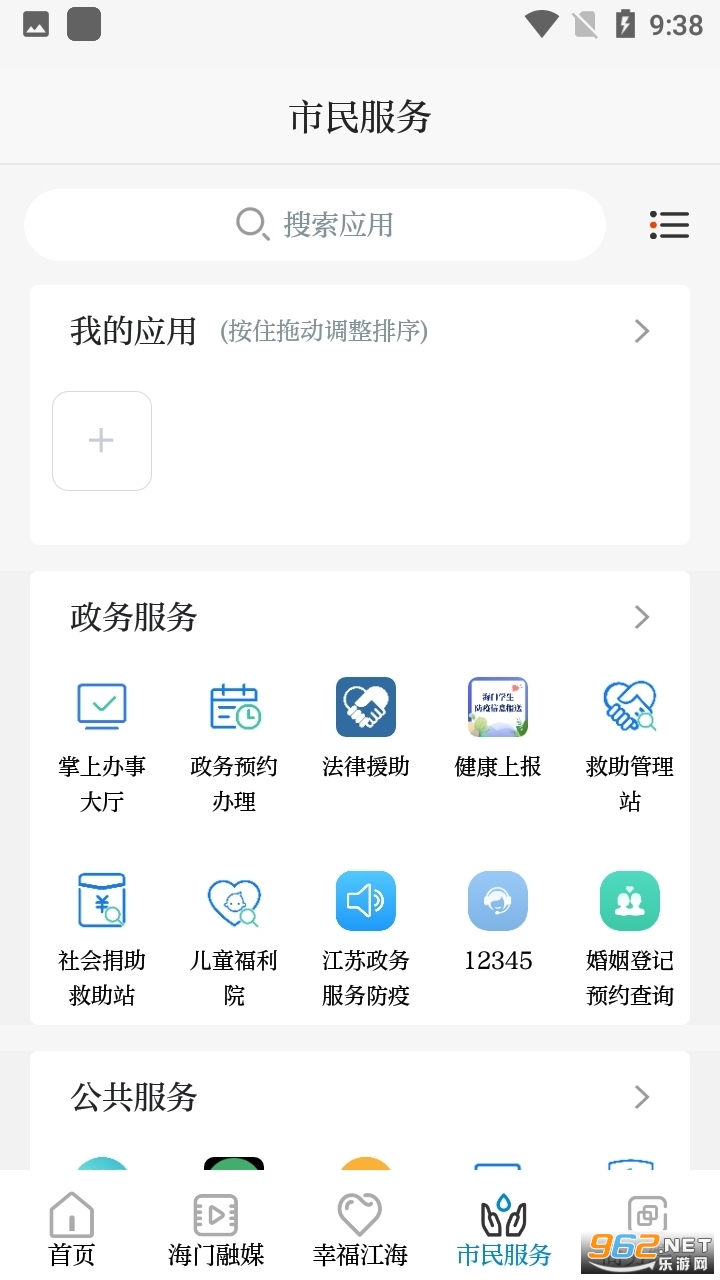Open the list menu icon beside search

[x=669, y=225]
